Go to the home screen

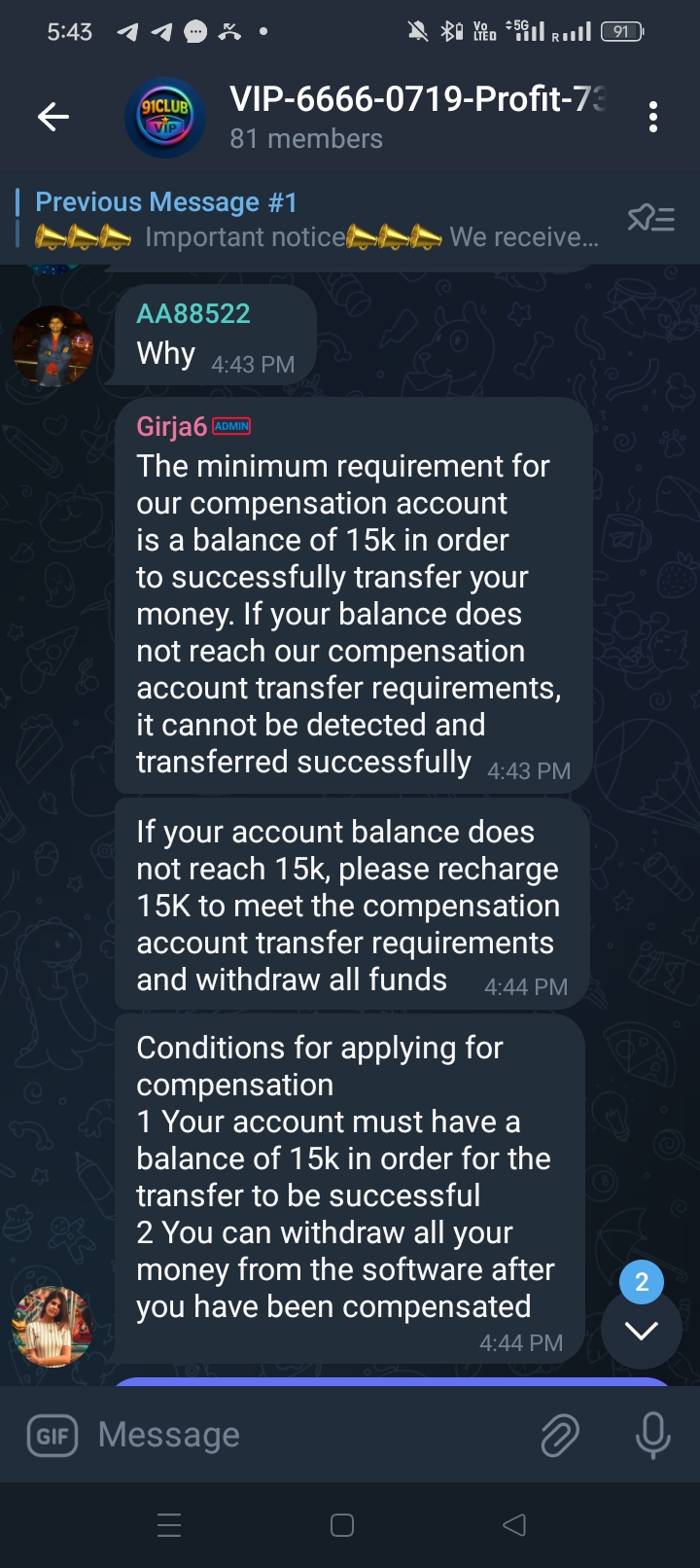[342, 1525]
